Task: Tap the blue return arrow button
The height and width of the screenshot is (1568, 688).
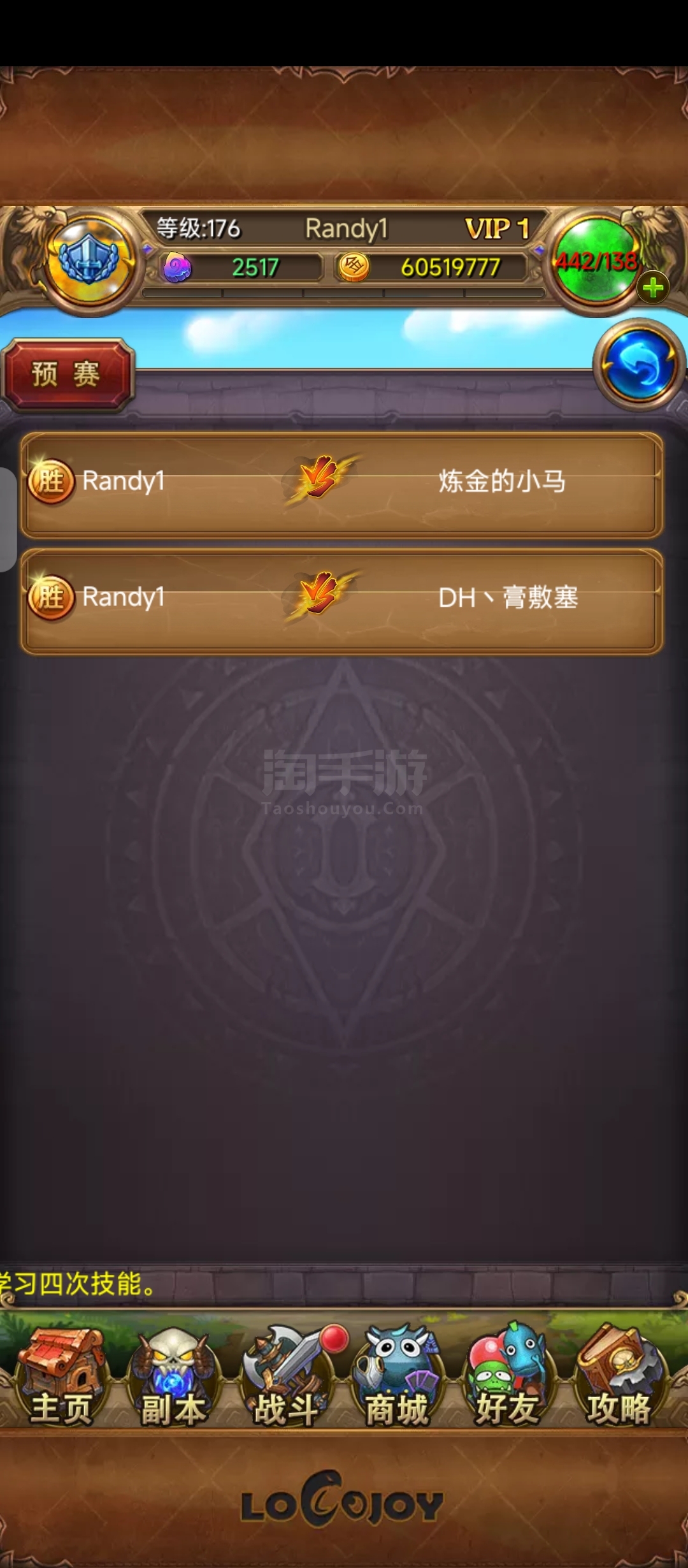Action: pos(639,364)
